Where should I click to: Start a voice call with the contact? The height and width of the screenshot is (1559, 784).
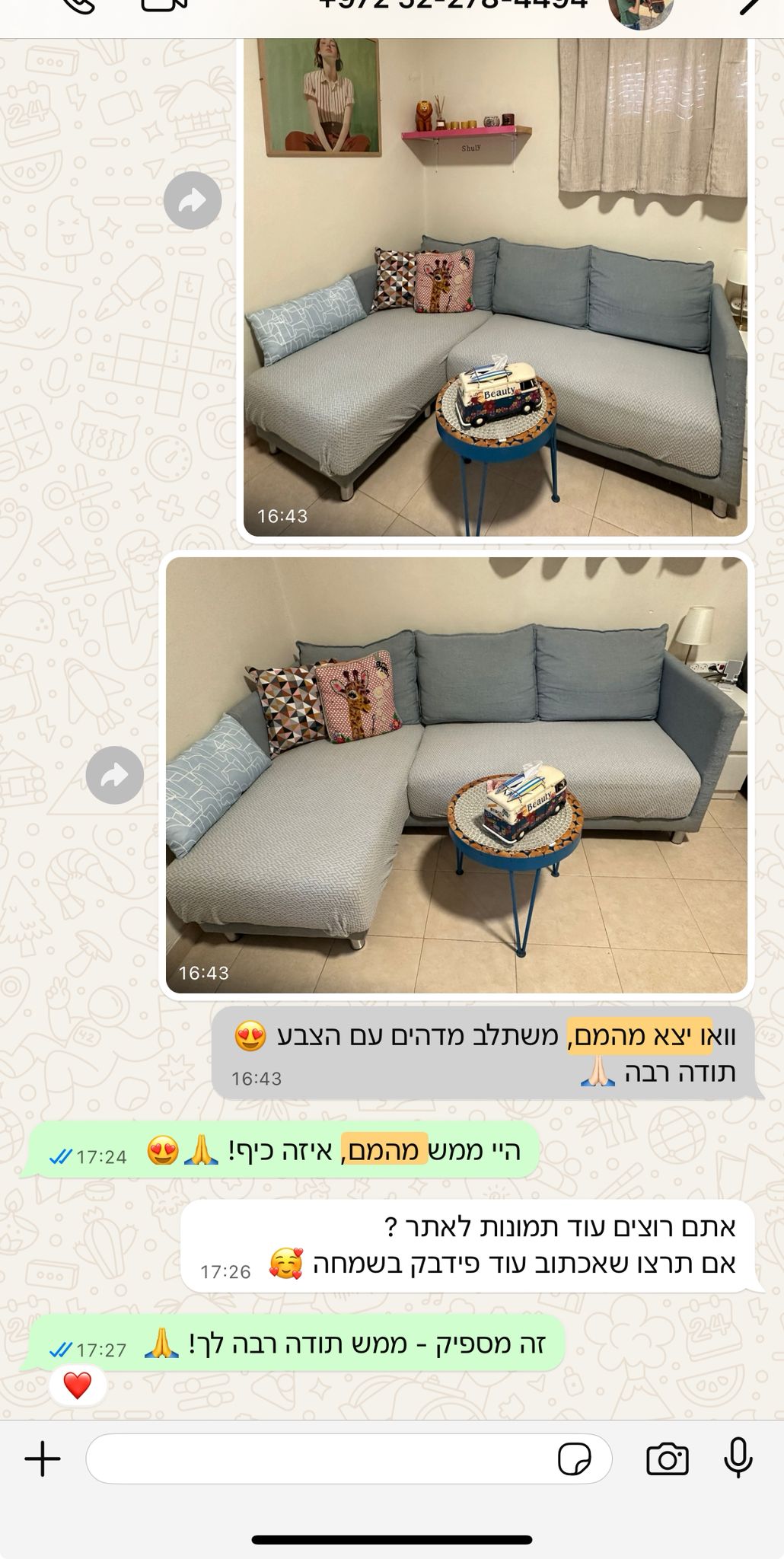pos(78,5)
